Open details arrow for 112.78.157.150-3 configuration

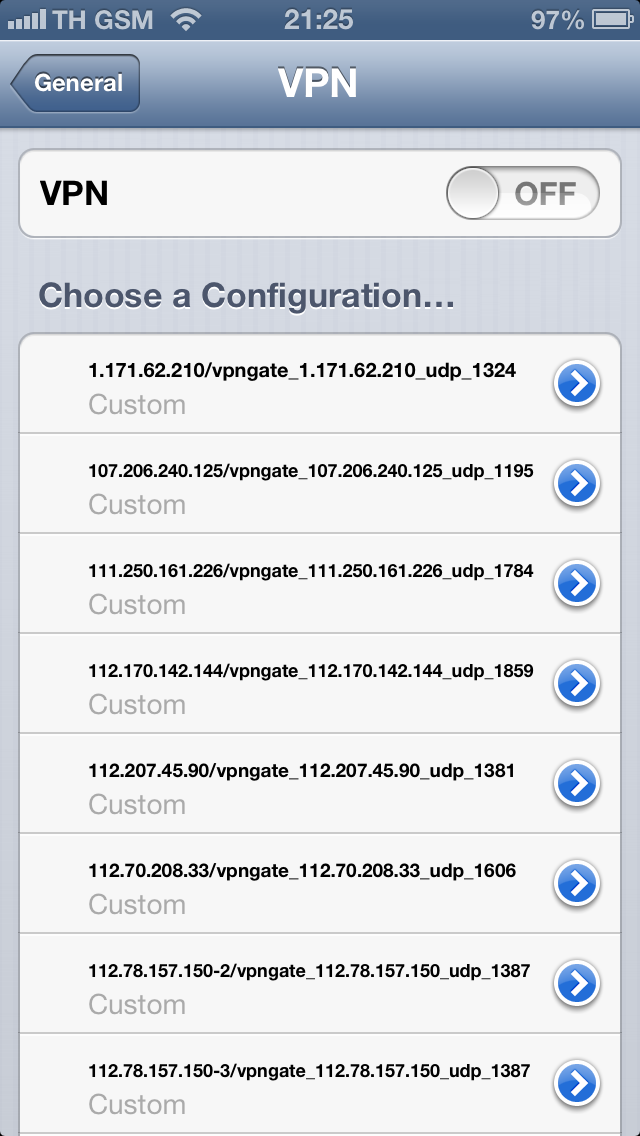(x=577, y=1084)
